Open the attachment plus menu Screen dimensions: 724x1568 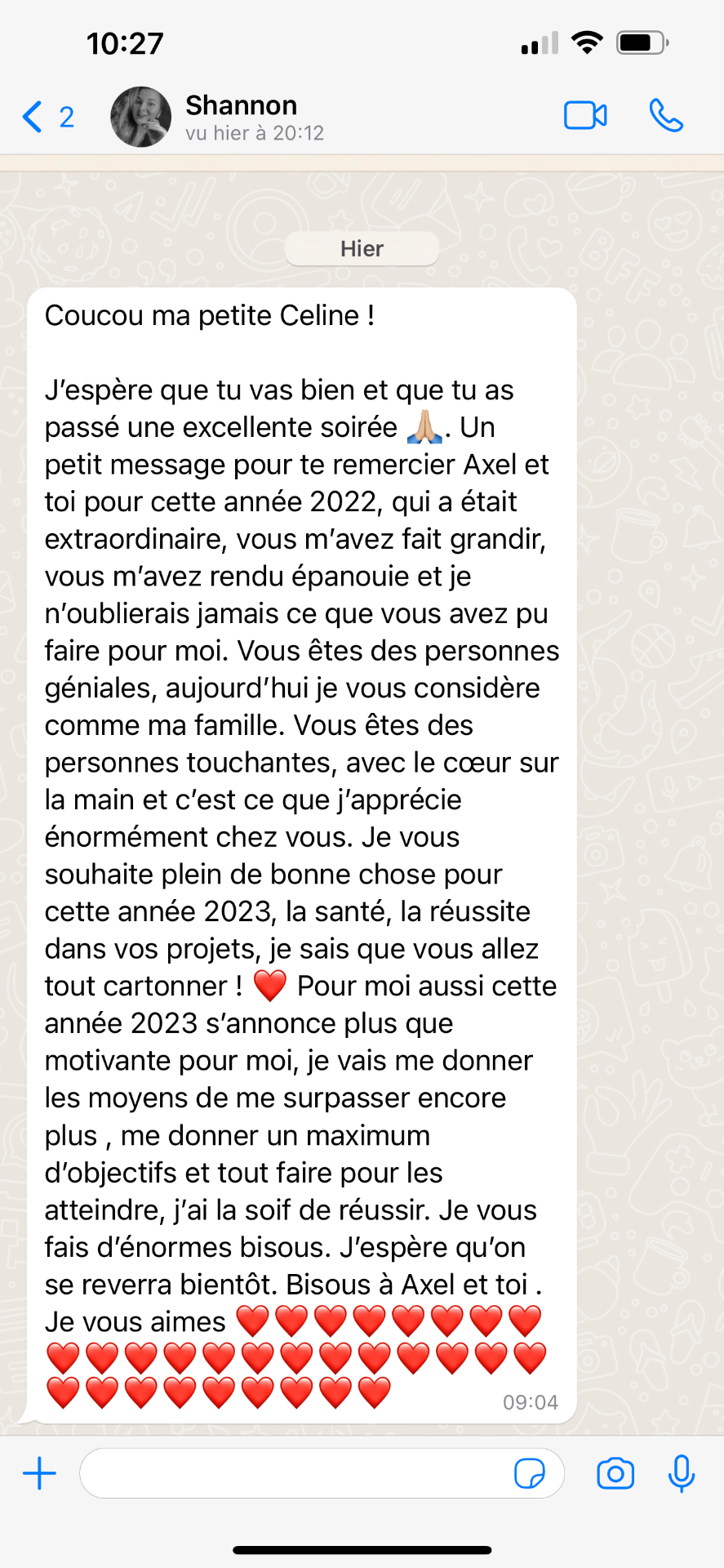point(39,1474)
